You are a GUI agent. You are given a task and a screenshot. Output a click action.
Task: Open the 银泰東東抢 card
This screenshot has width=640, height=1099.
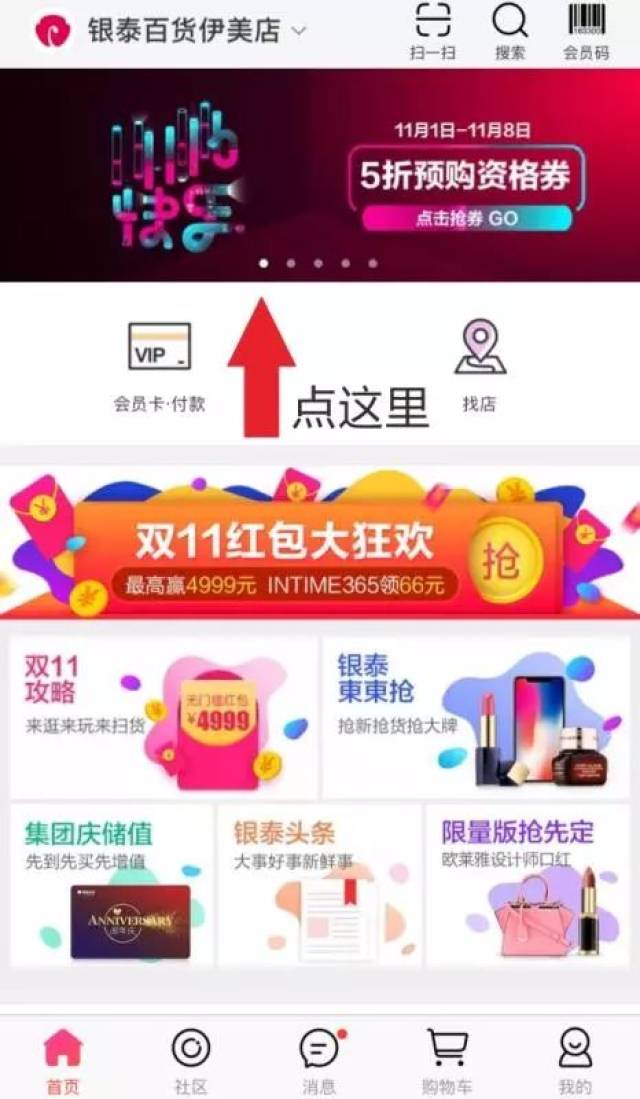(476, 717)
